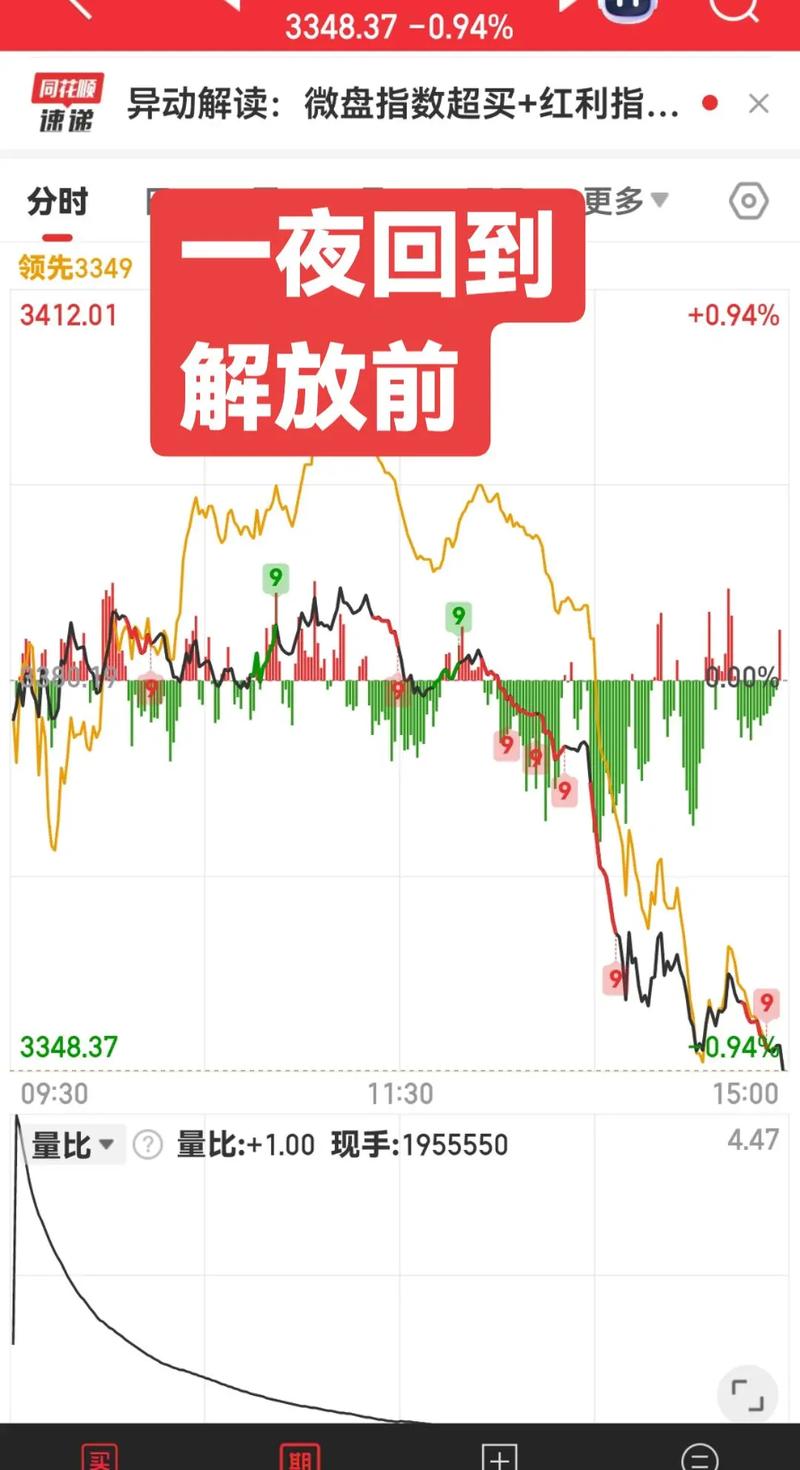Dismiss the 异动解读 news banner with the X
Image resolution: width=800 pixels, height=1470 pixels.
click(x=757, y=104)
